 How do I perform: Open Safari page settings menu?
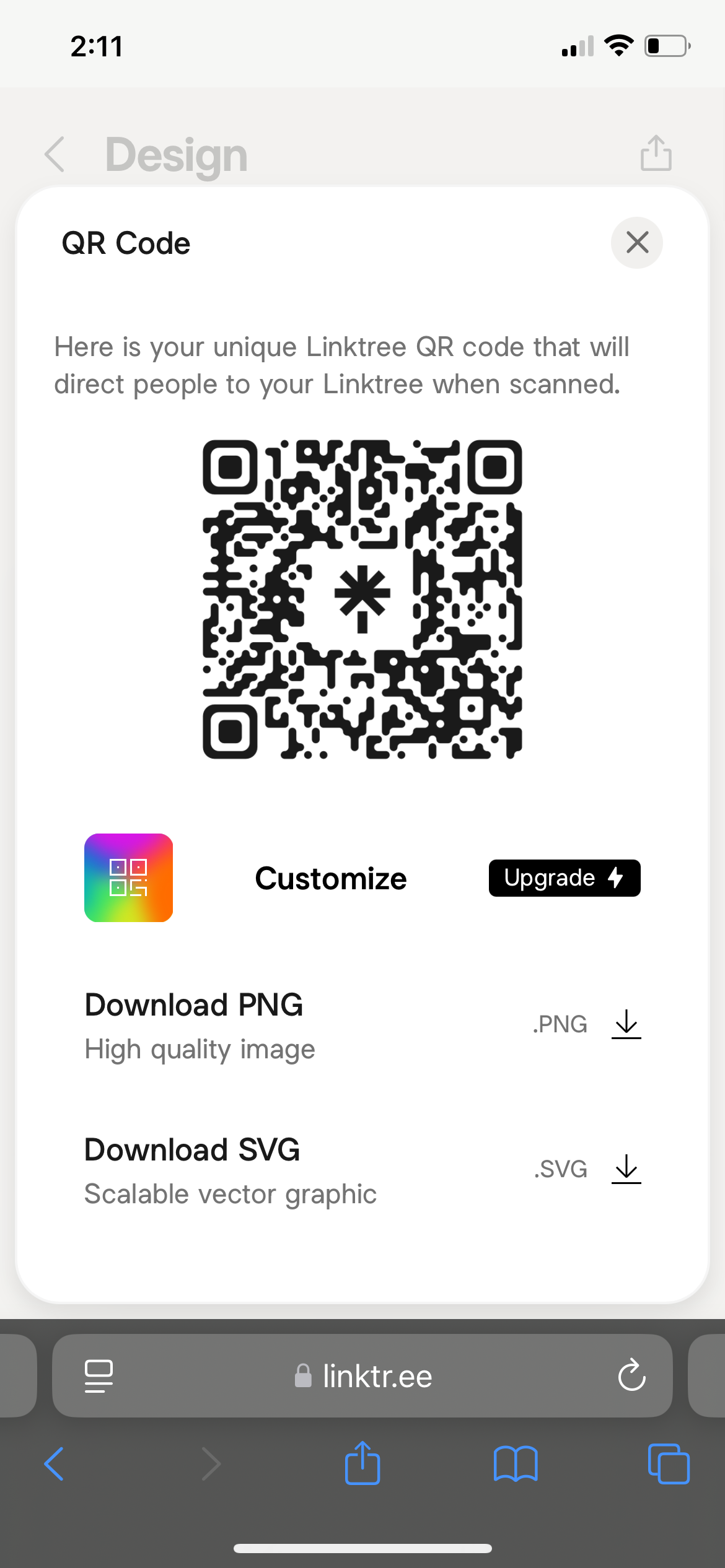point(99,1376)
